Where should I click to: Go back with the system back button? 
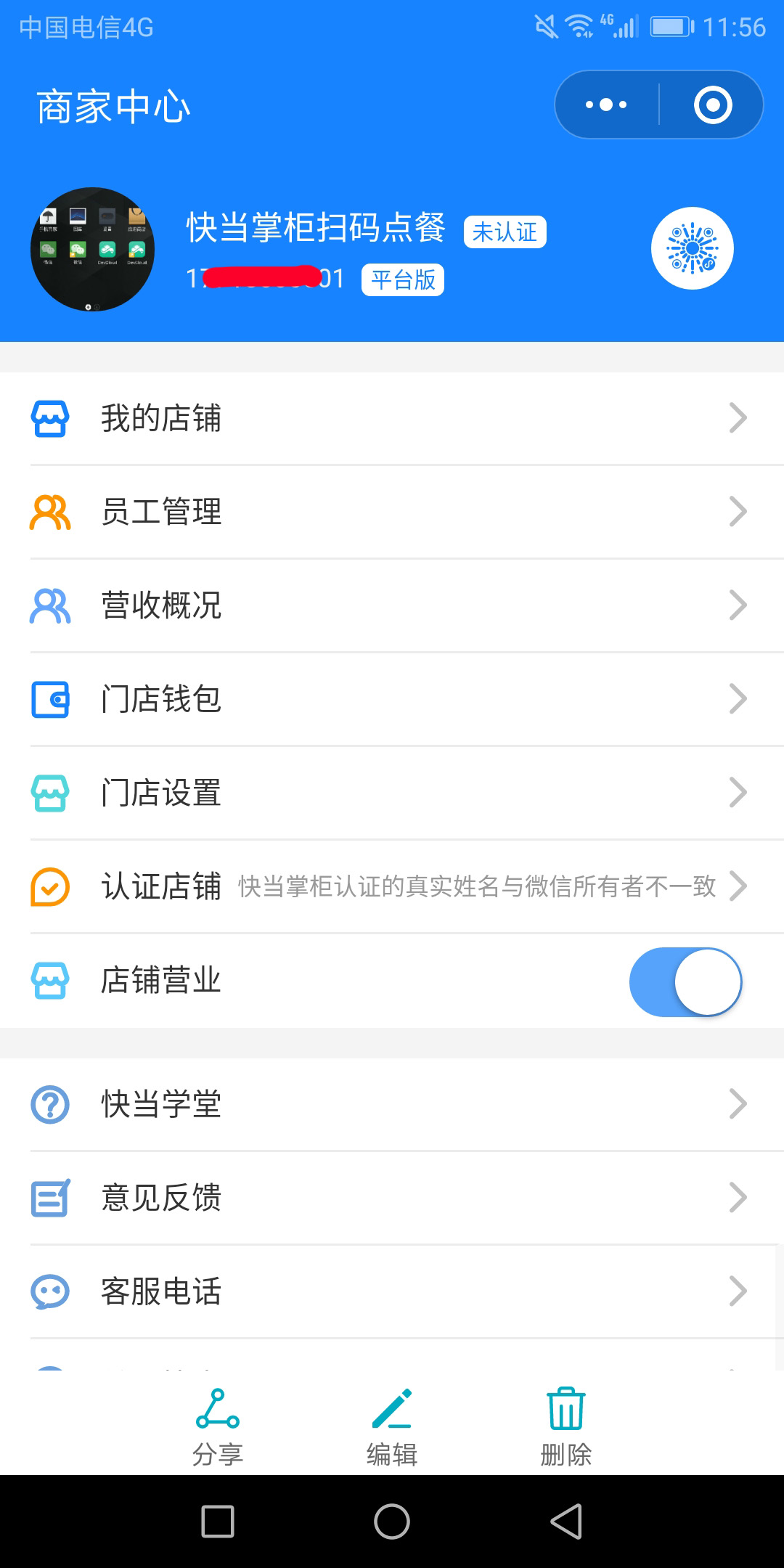click(x=566, y=1522)
